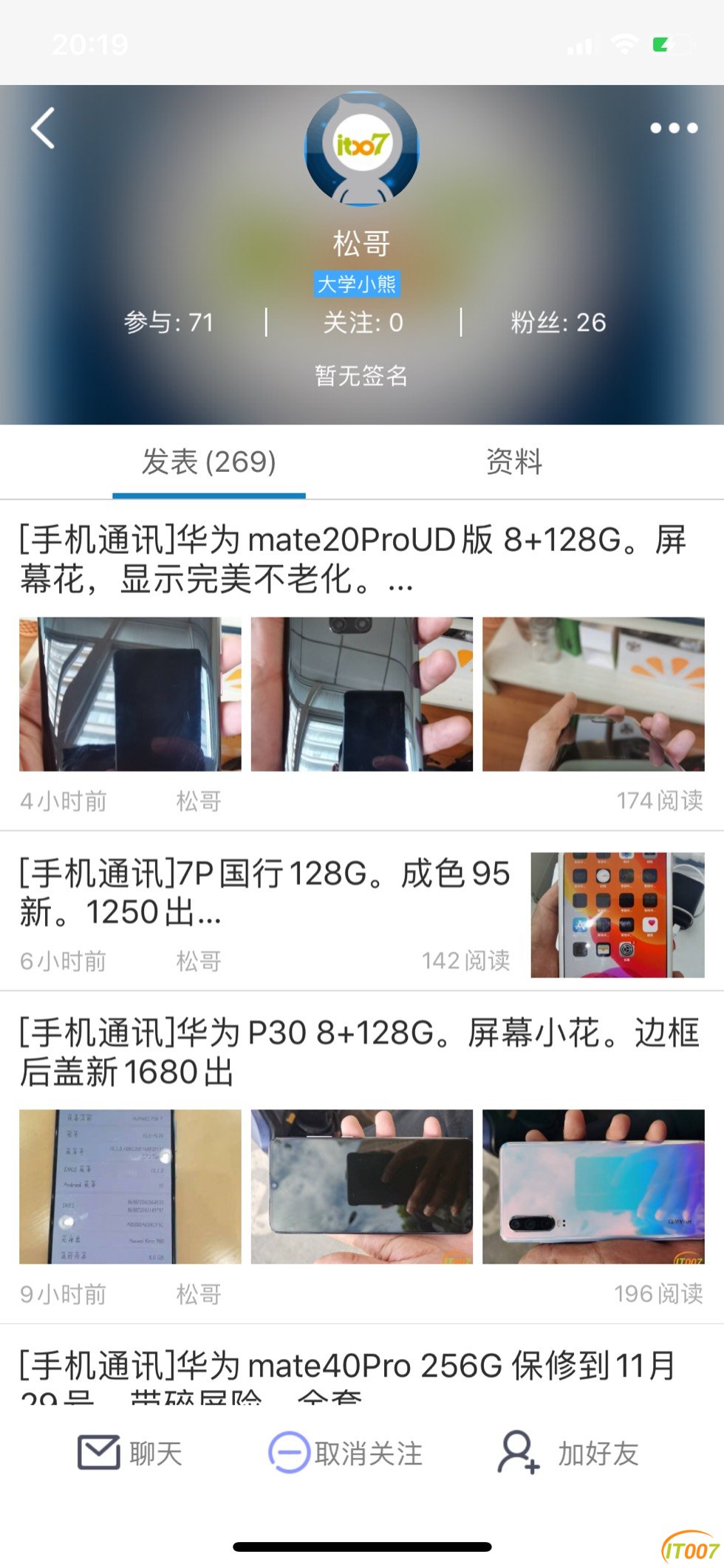
Task: Tap 取消关注 to unfollow 松哥
Action: tap(346, 1454)
